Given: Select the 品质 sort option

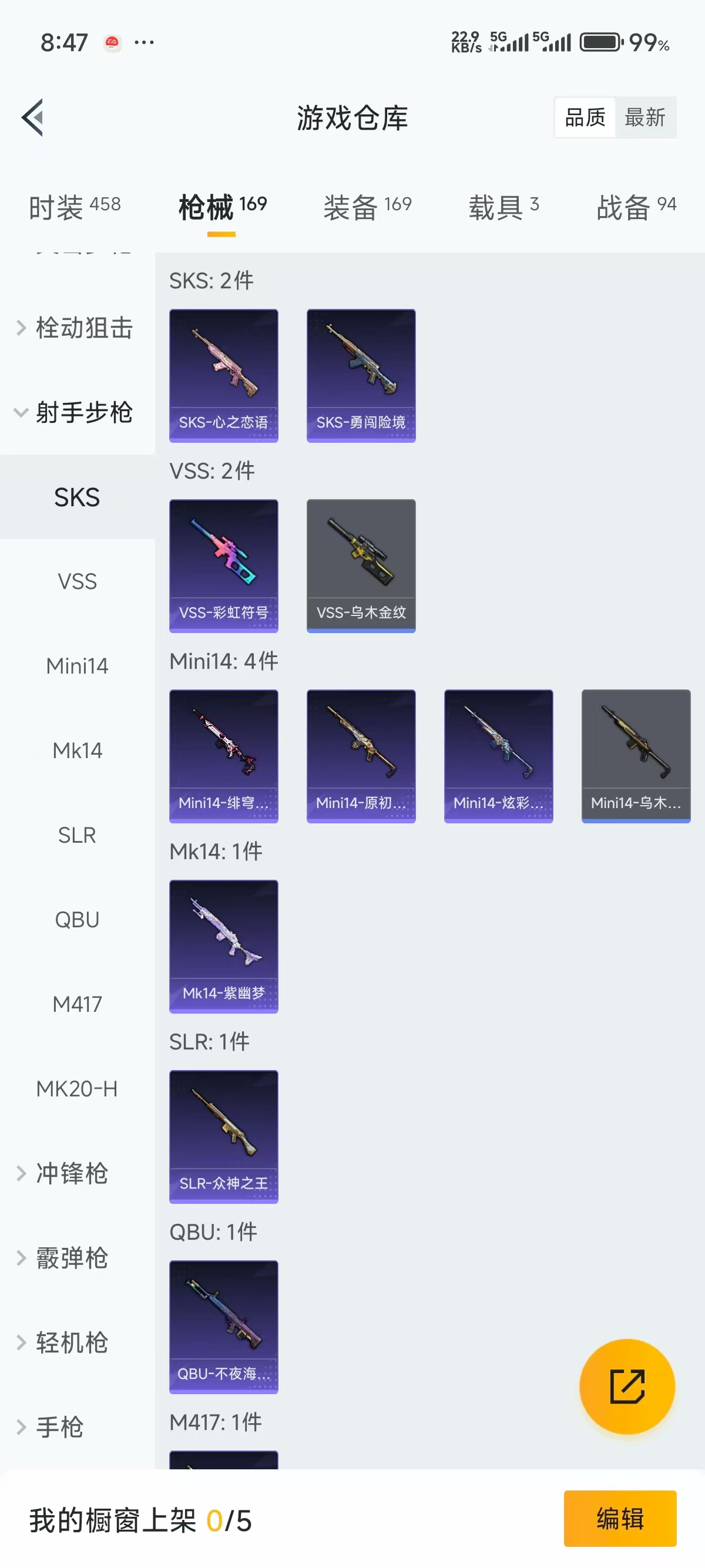Looking at the screenshot, I should click(585, 117).
